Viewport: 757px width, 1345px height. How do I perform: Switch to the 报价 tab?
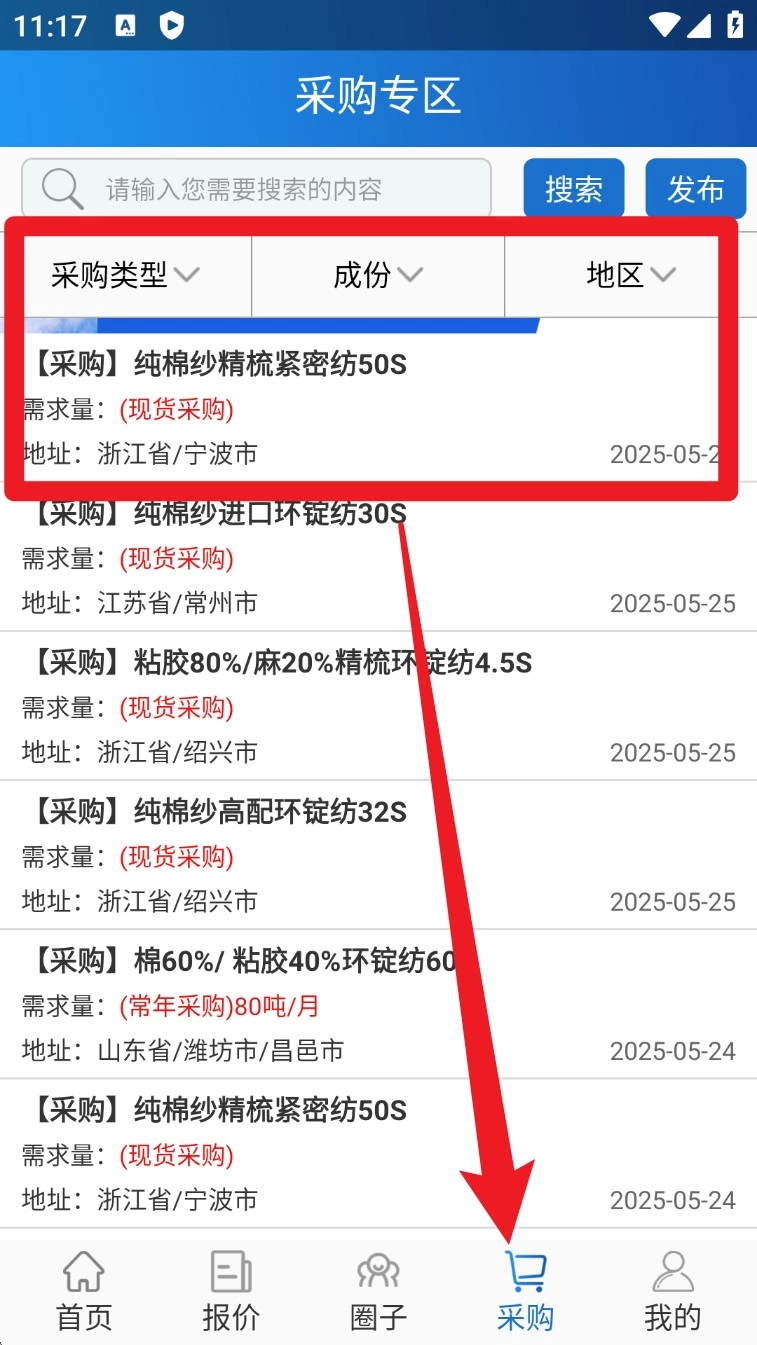click(231, 1291)
